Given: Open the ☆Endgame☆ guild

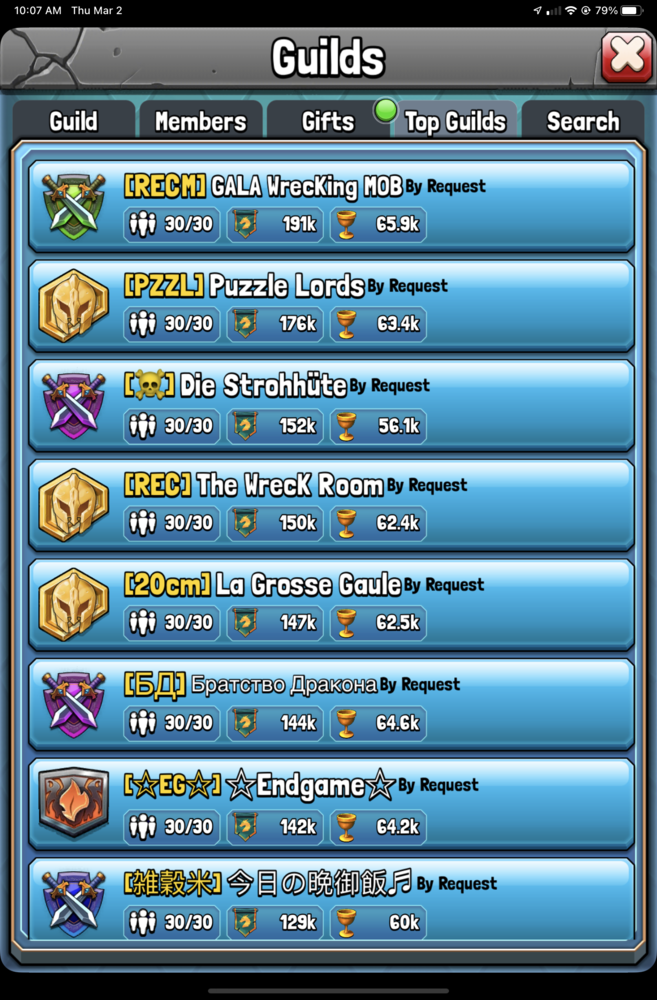Looking at the screenshot, I should 330,805.
